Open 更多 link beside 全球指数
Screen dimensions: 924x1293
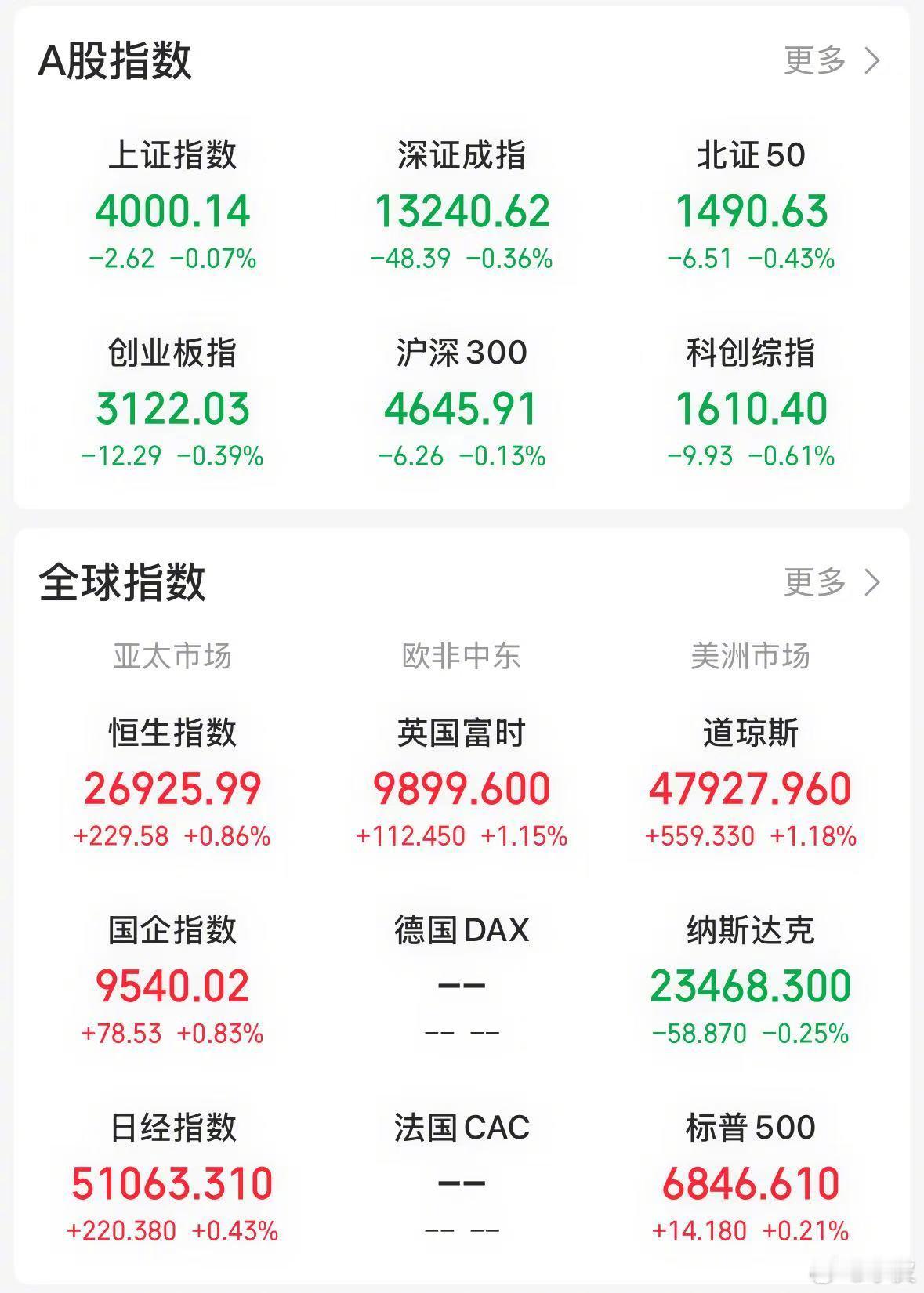814,581
